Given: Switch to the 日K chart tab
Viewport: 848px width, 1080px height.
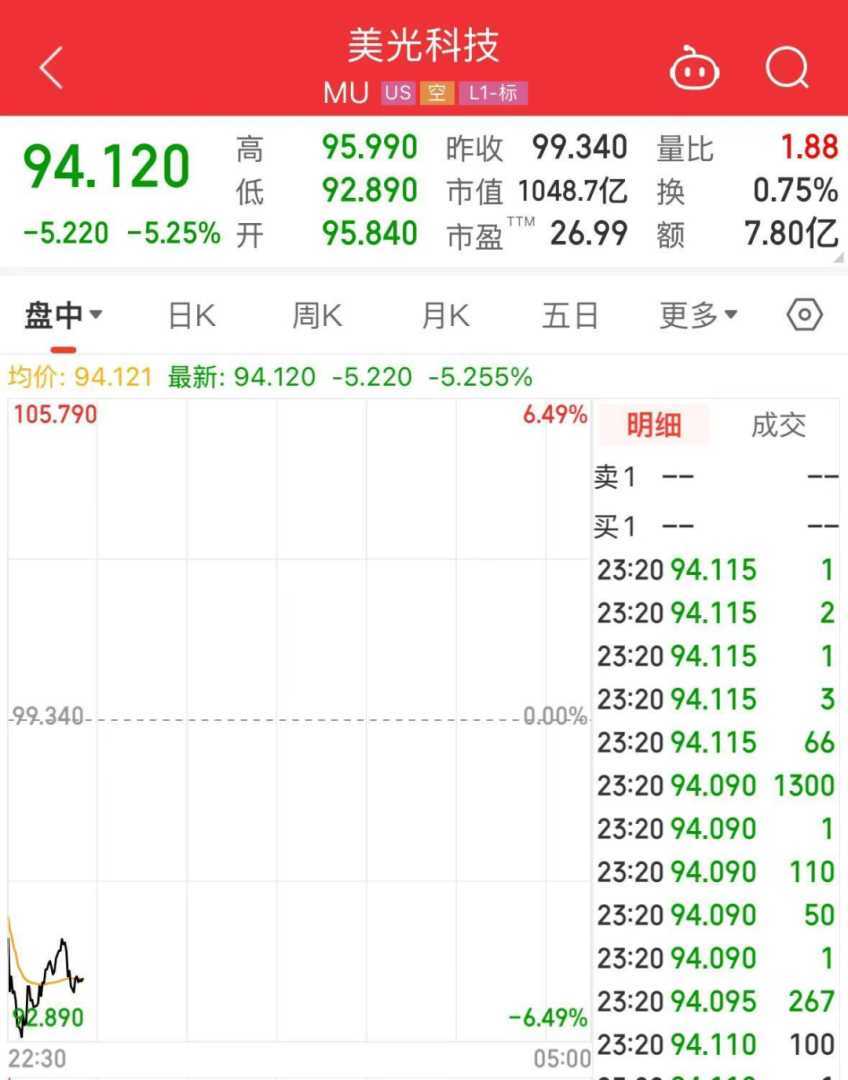Looking at the screenshot, I should 191,316.
